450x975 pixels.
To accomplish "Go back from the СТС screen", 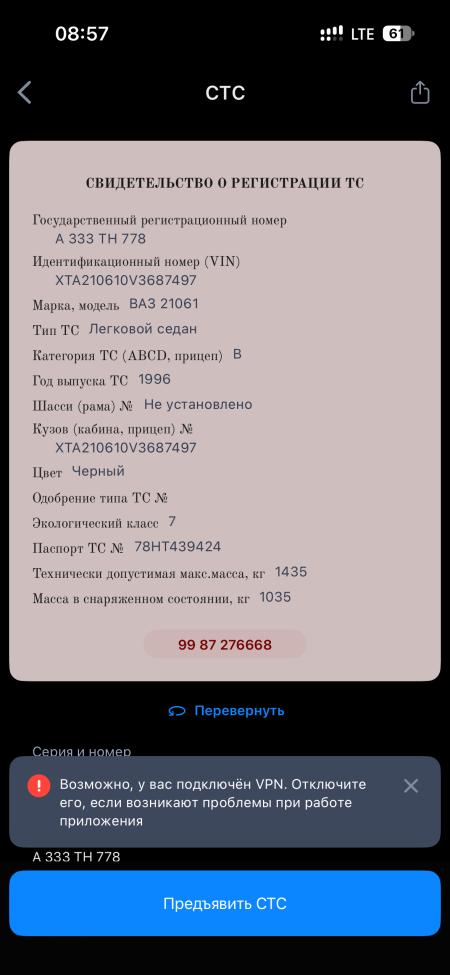I will (24, 93).
